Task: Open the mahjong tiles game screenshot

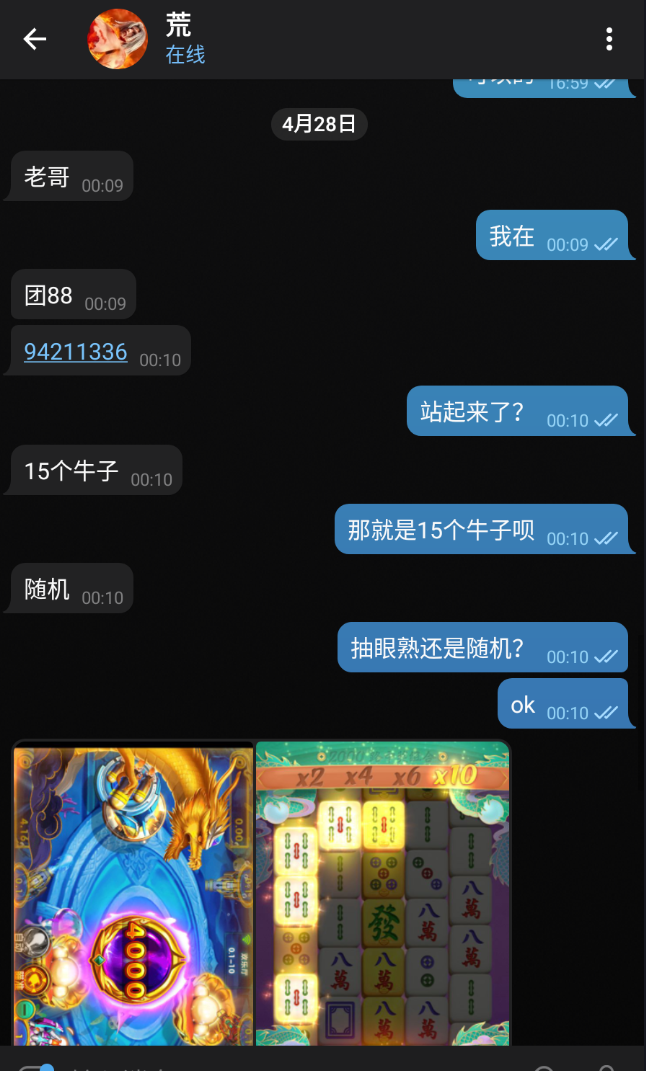Action: coord(383,893)
